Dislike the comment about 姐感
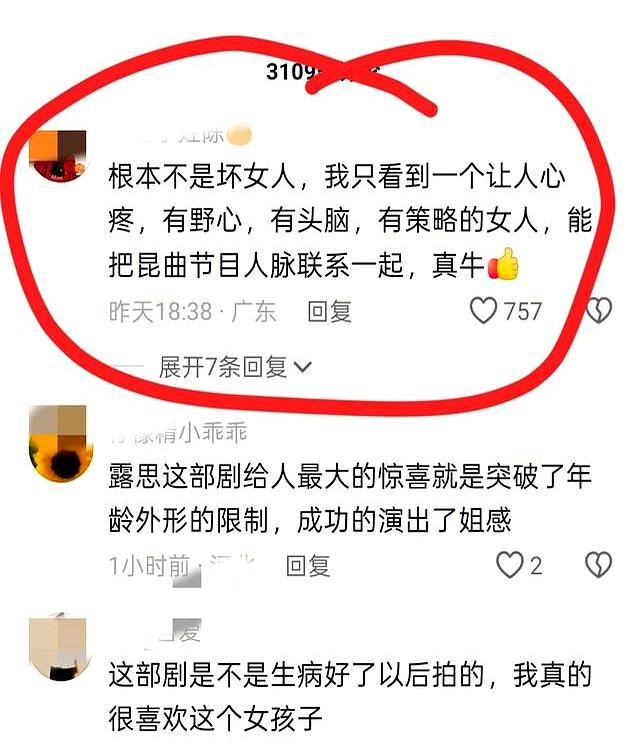 tap(598, 565)
